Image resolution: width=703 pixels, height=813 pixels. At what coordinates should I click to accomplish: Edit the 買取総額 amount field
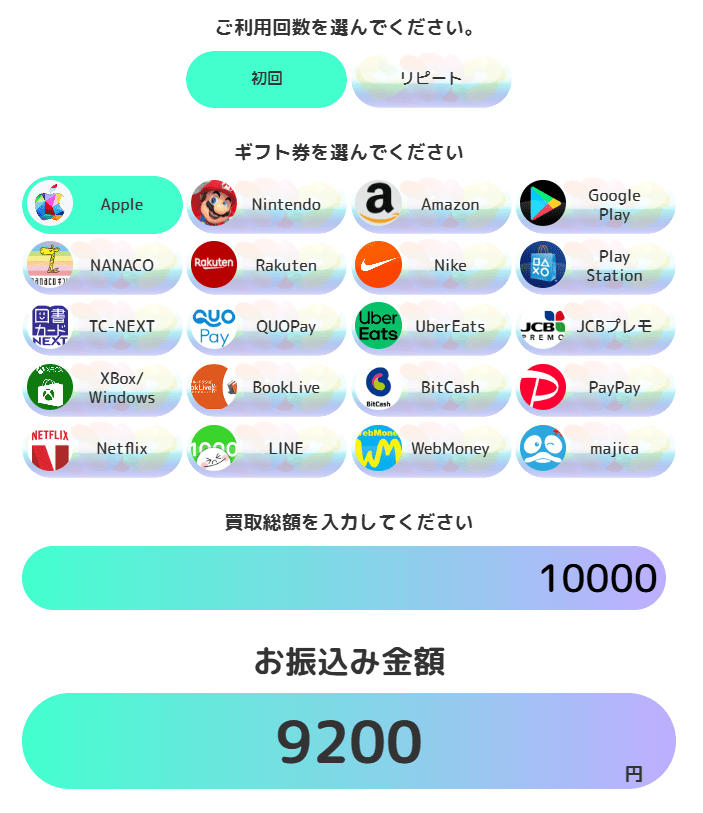coord(343,578)
